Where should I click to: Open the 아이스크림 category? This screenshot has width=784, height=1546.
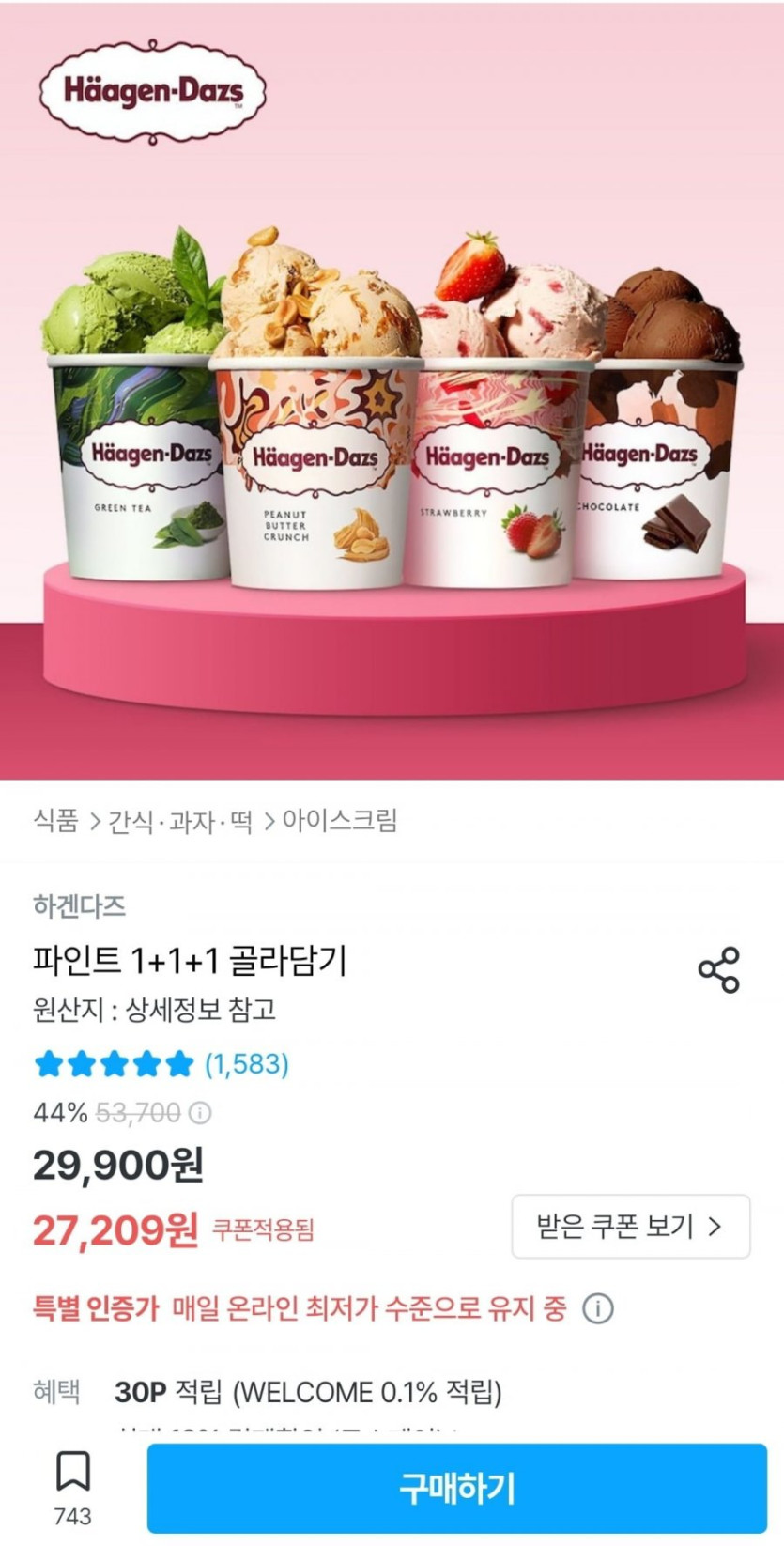click(x=340, y=821)
